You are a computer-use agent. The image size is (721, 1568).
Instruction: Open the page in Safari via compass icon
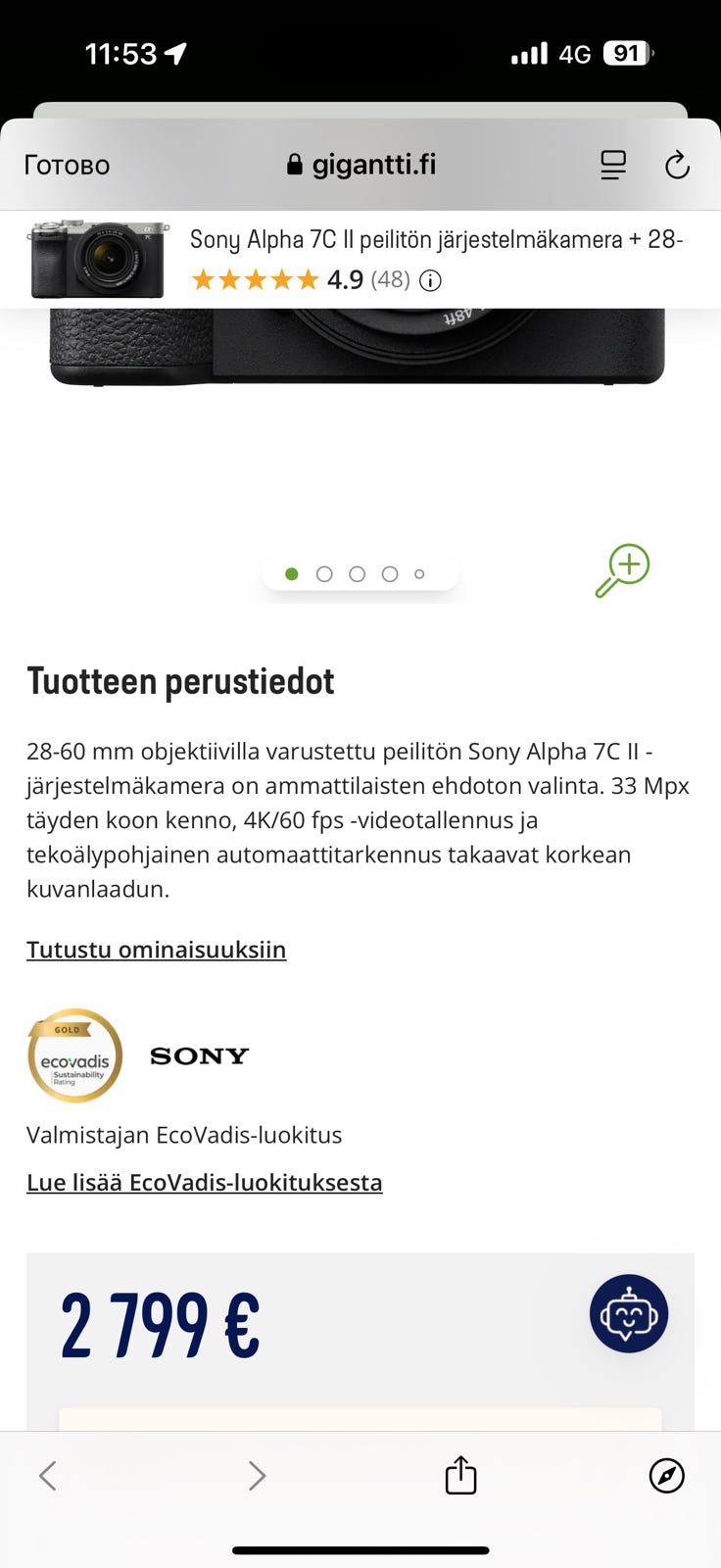pyautogui.click(x=667, y=1475)
